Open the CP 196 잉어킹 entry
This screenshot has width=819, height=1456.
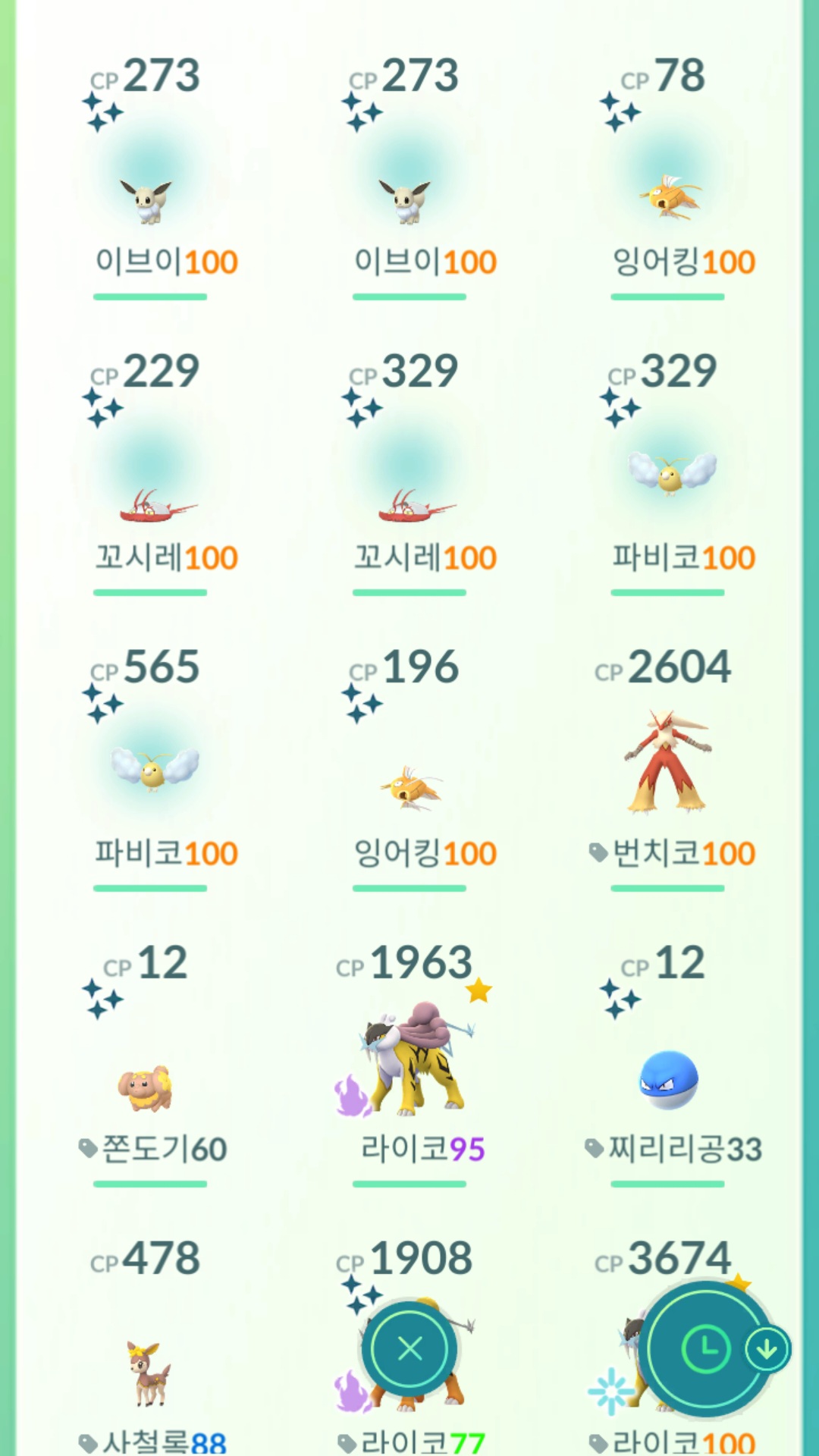[x=410, y=781]
